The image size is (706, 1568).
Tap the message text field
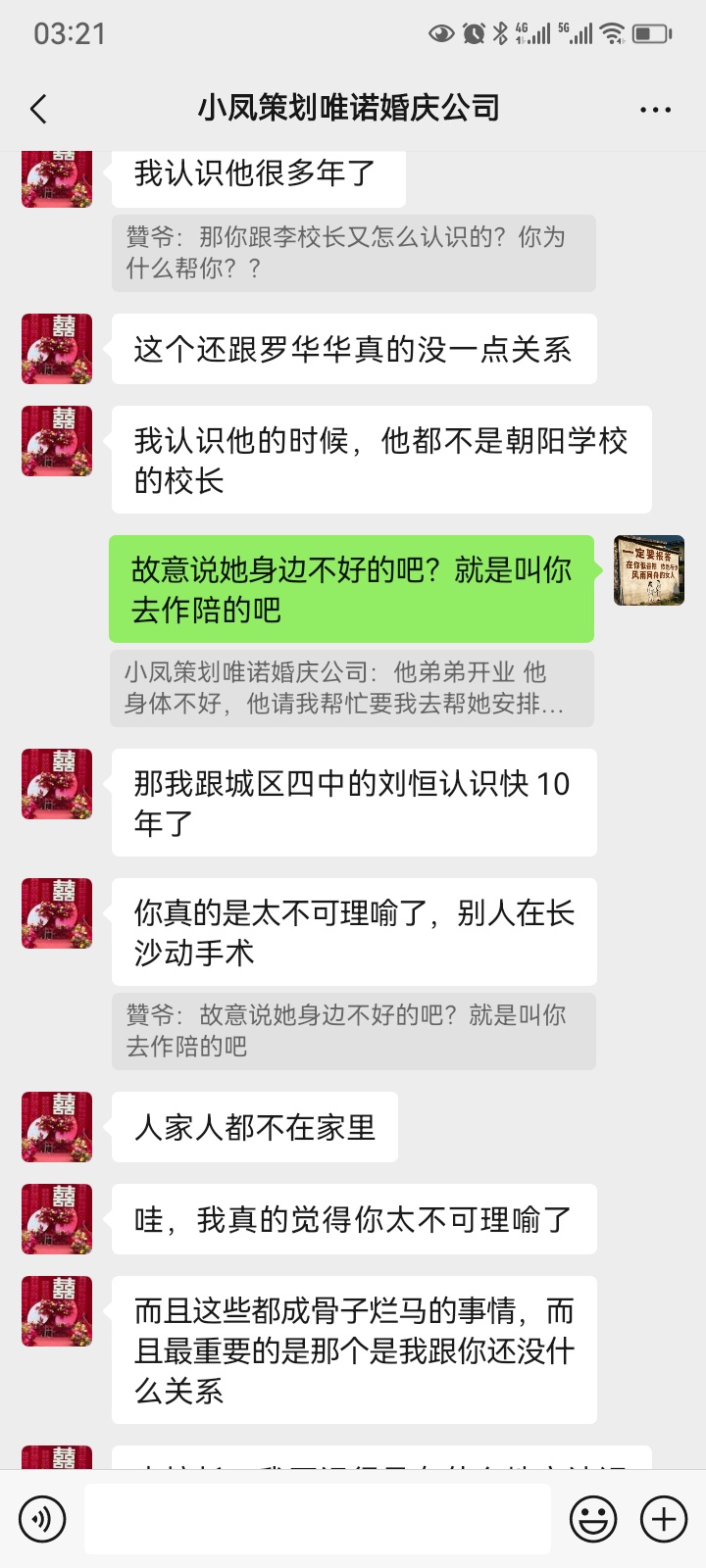coord(317,1519)
